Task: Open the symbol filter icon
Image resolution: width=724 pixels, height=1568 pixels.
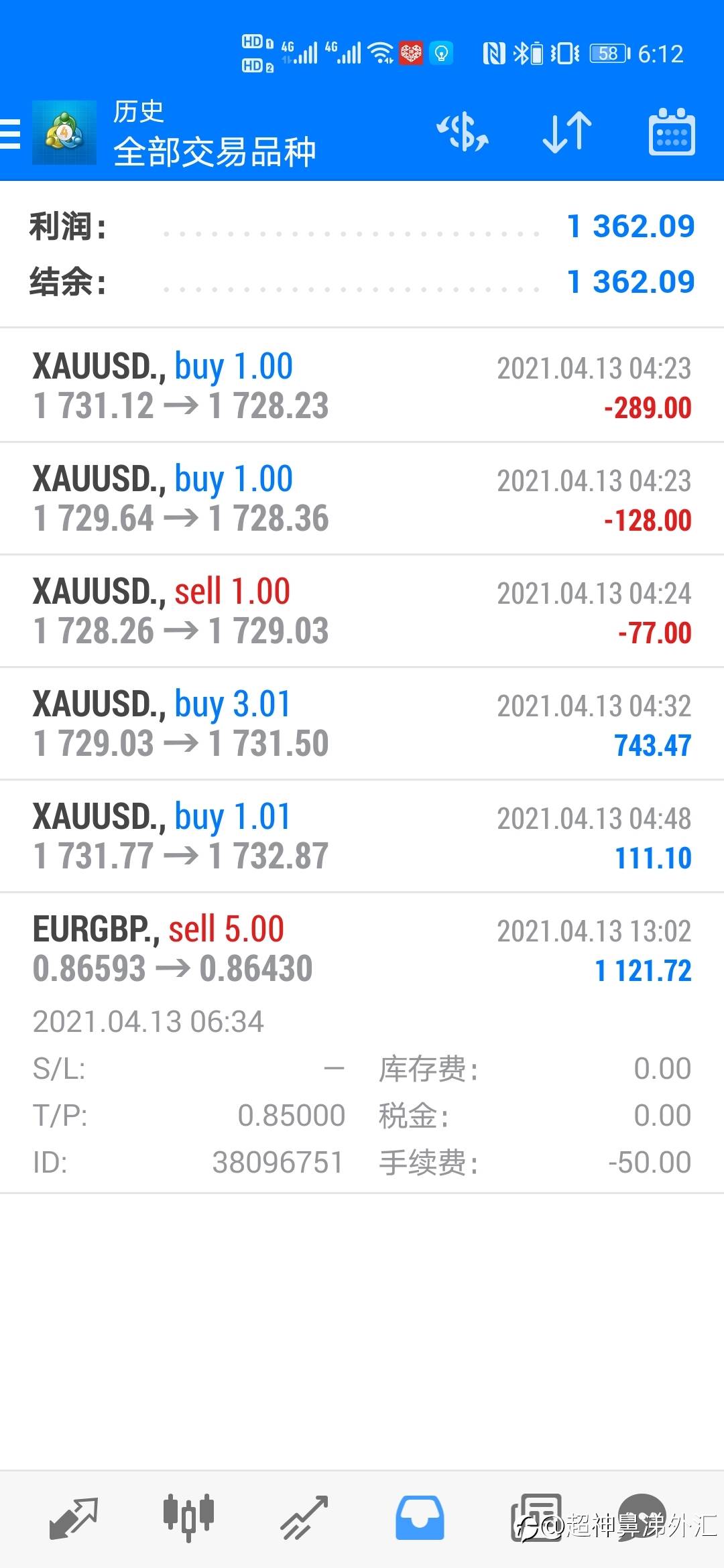Action: click(463, 132)
